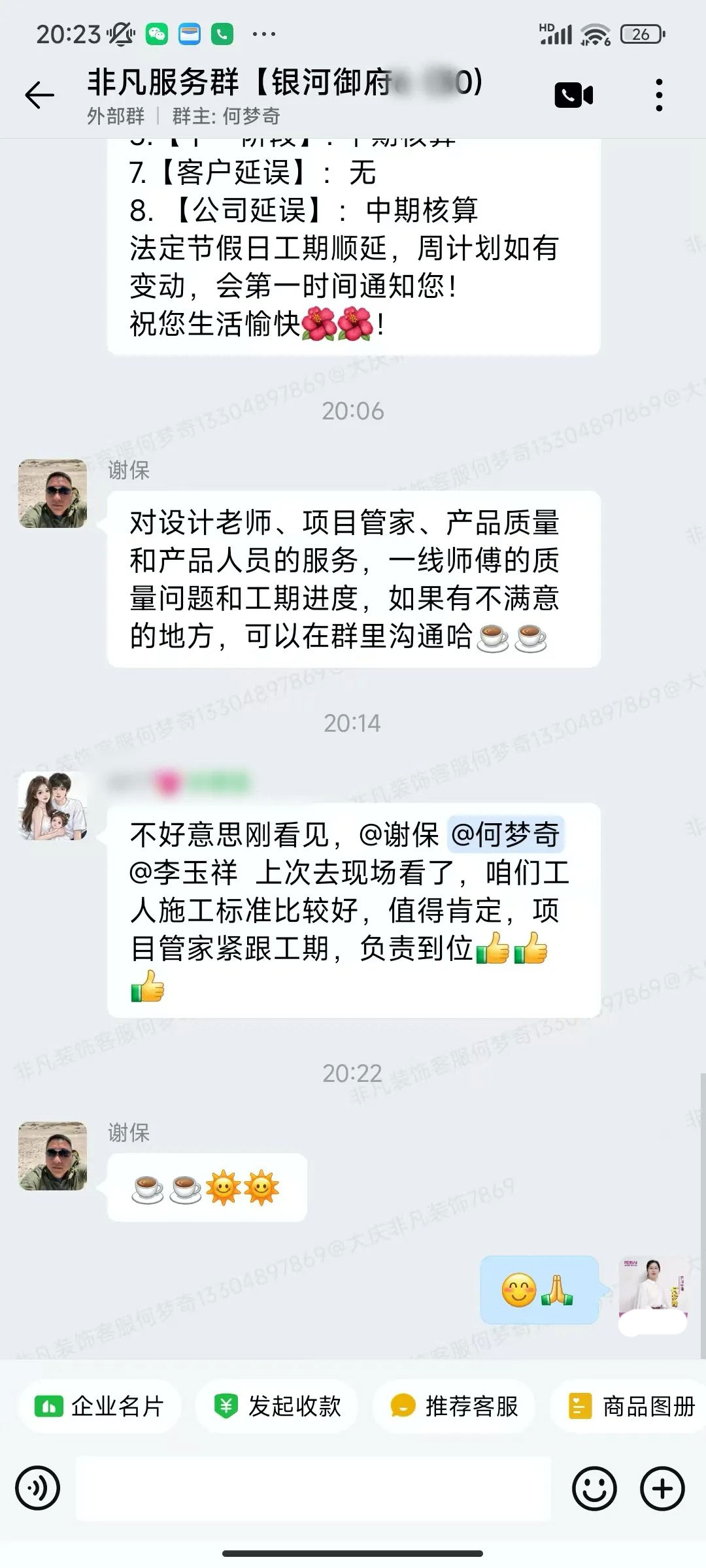
Task: Tap the 企业名片 quick action chip
Action: coord(99,1406)
